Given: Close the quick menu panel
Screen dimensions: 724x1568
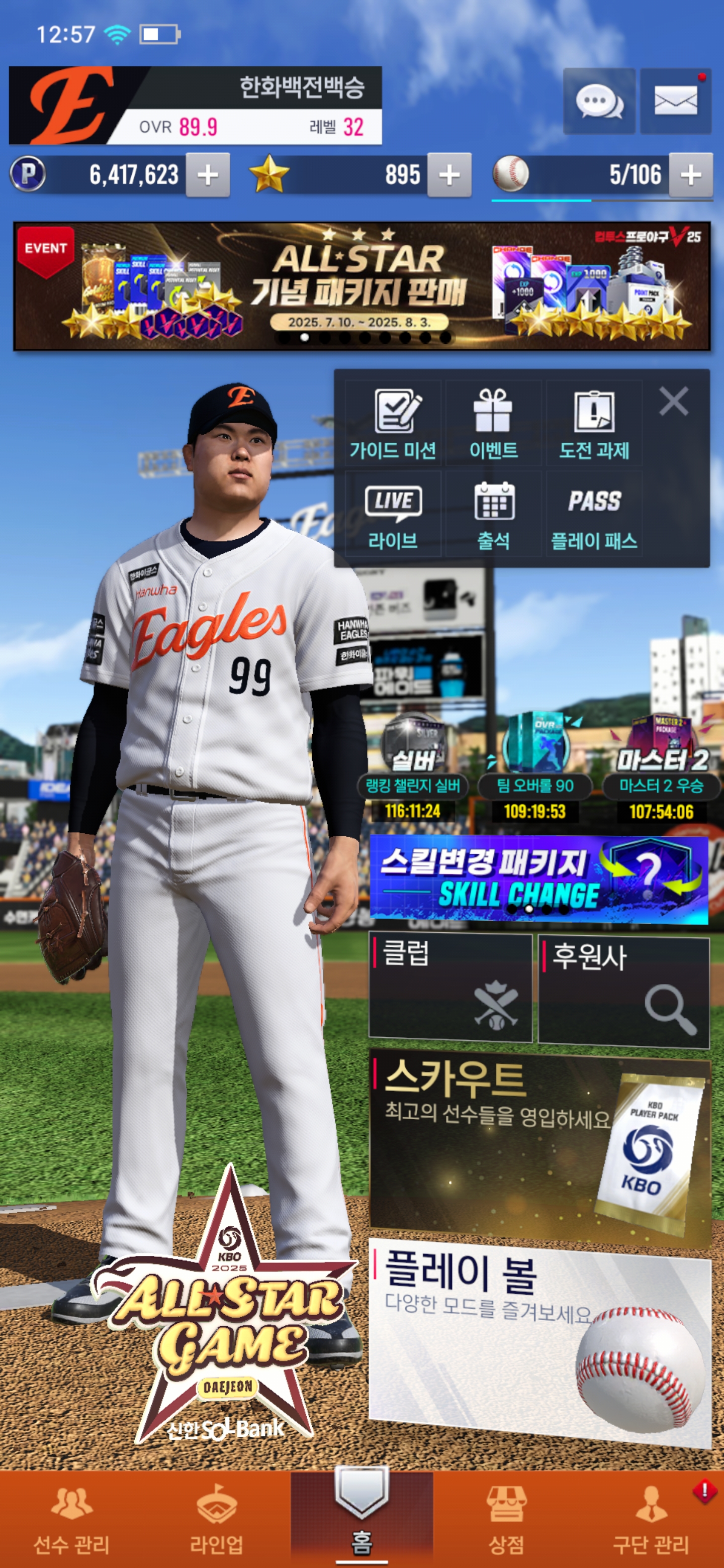Looking at the screenshot, I should [x=673, y=402].
